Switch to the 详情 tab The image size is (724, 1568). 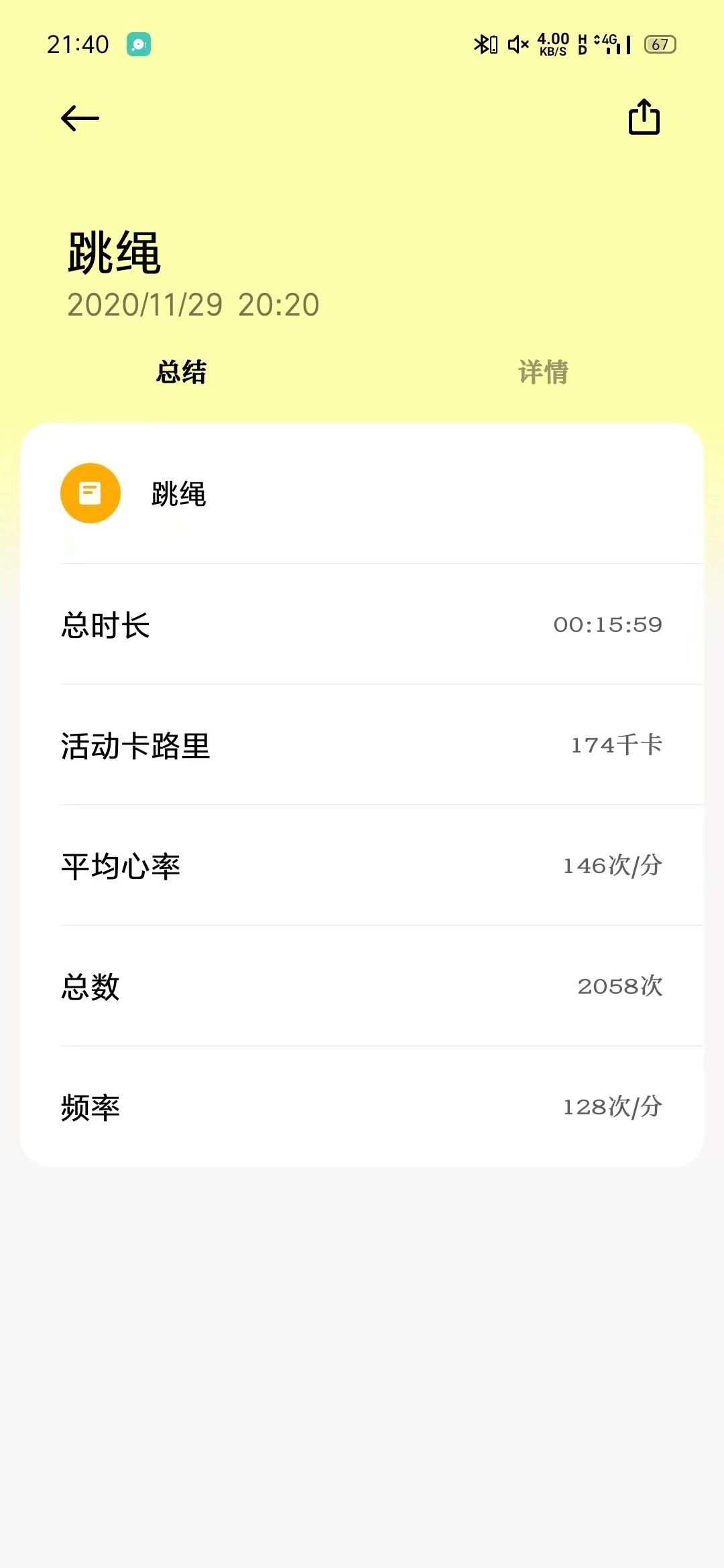(543, 372)
